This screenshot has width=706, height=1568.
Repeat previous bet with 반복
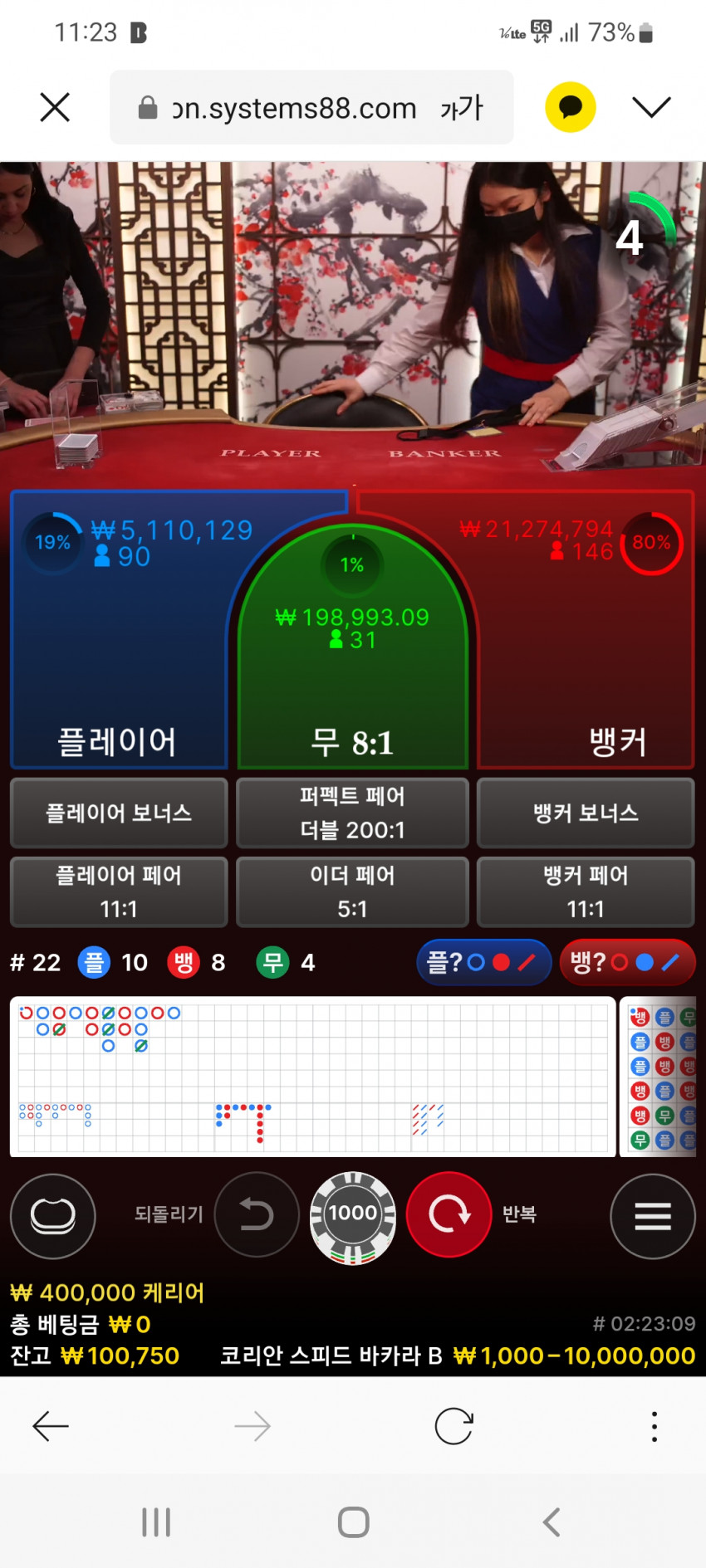[x=449, y=1214]
